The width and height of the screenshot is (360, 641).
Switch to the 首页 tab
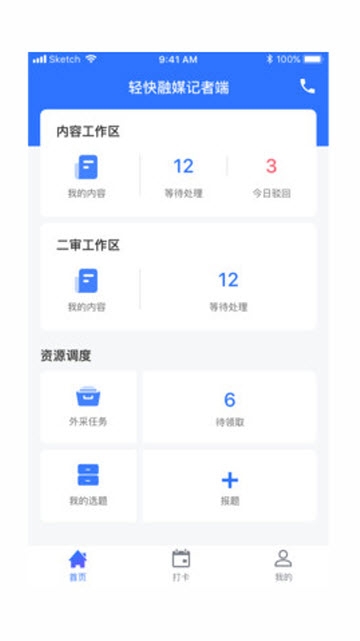[x=78, y=566]
